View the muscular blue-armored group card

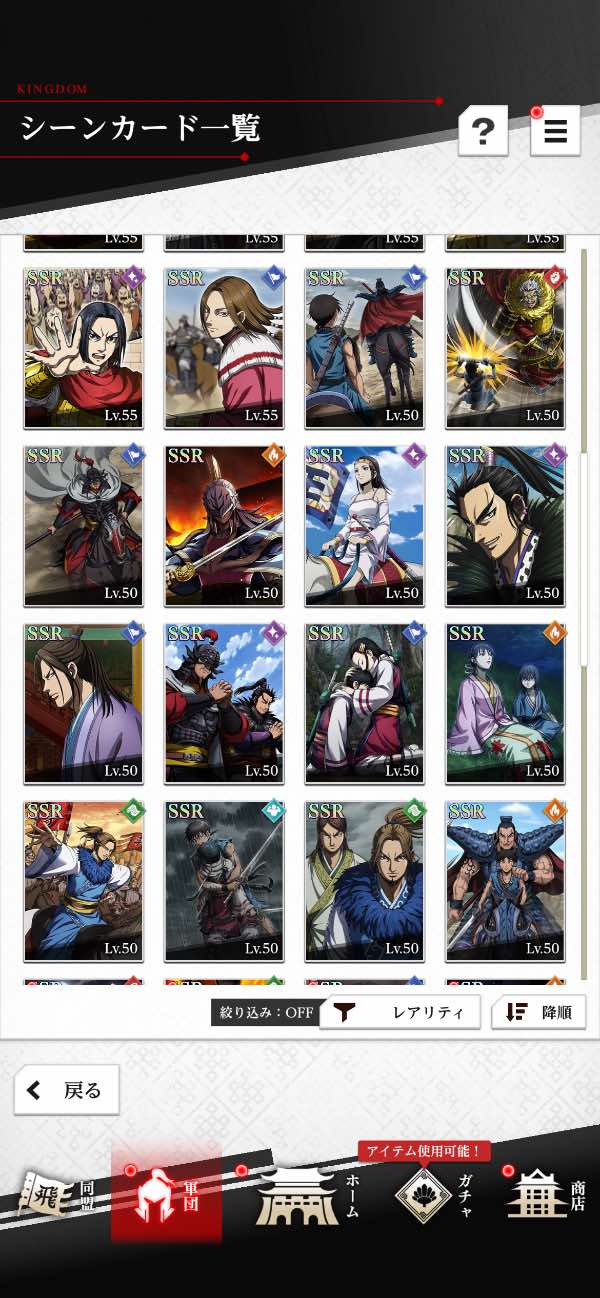pyautogui.click(x=505, y=881)
